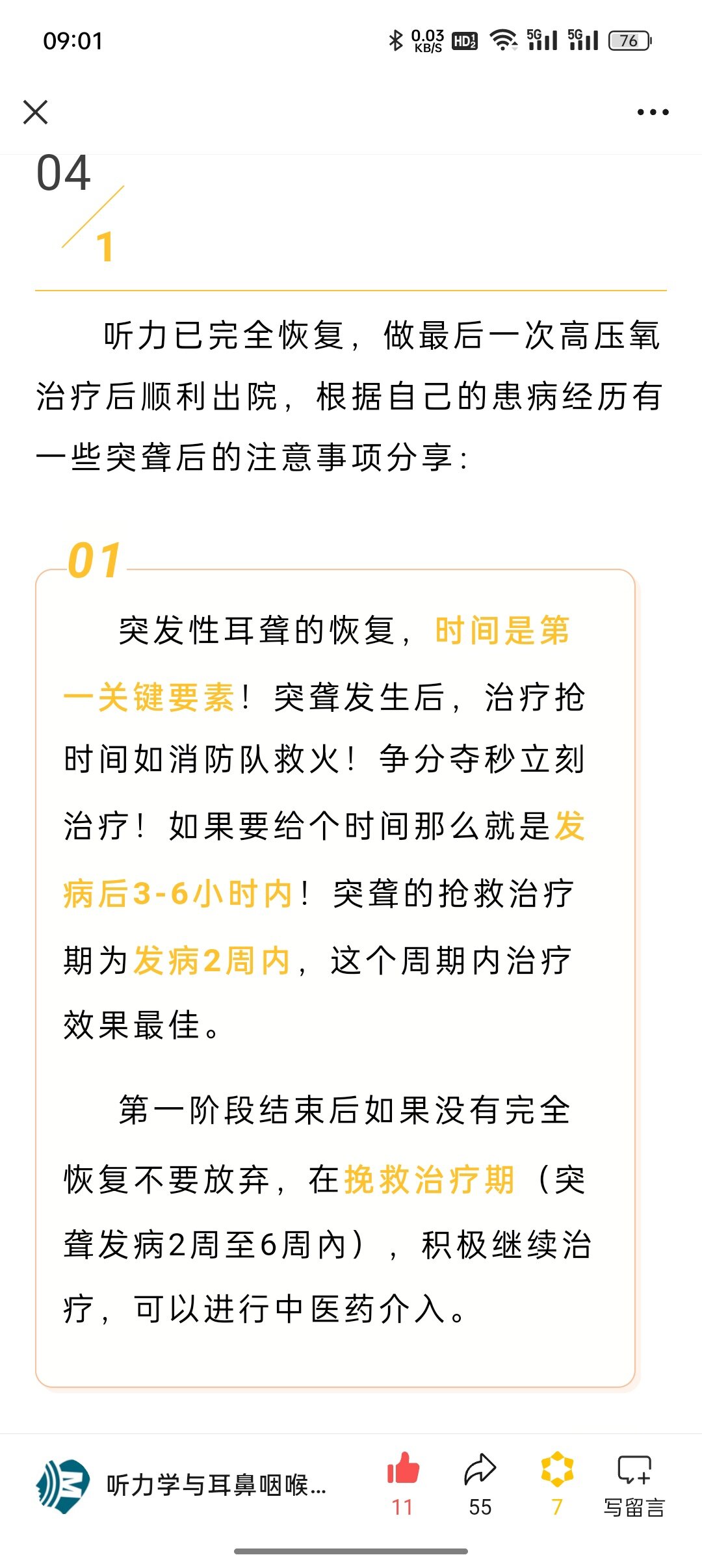Screen dimensions: 702x1568
Task: Close the article page
Action: point(36,112)
